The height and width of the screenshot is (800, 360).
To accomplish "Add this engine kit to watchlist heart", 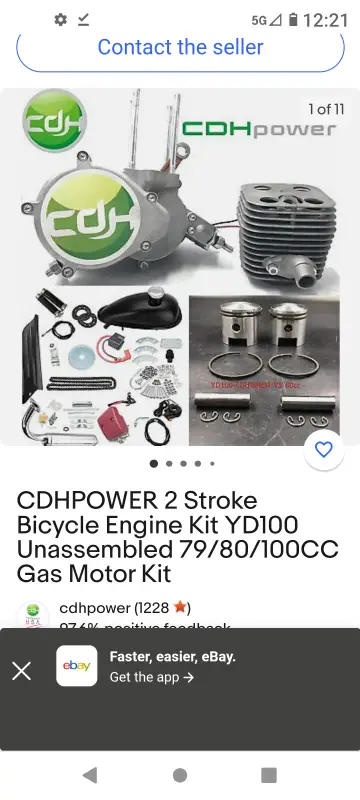I will 324,449.
